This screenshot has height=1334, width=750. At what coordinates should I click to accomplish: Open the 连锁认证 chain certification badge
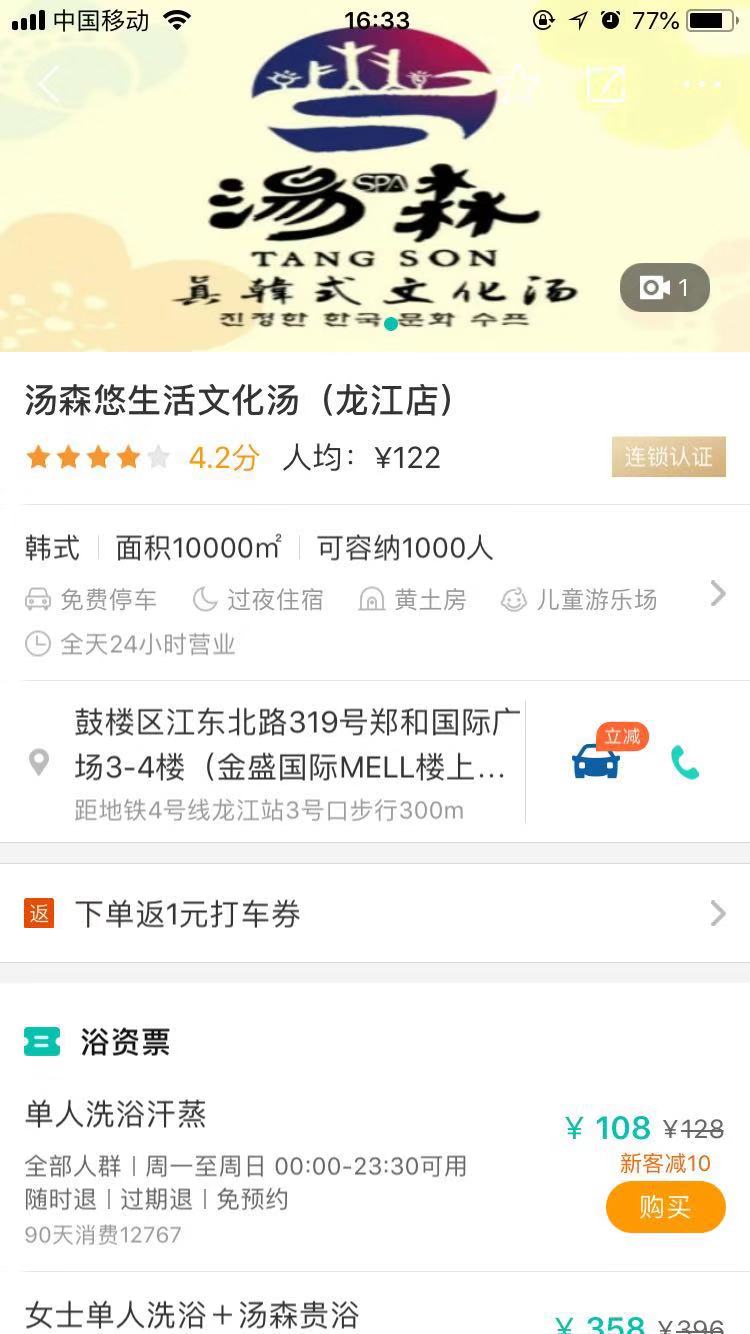668,458
